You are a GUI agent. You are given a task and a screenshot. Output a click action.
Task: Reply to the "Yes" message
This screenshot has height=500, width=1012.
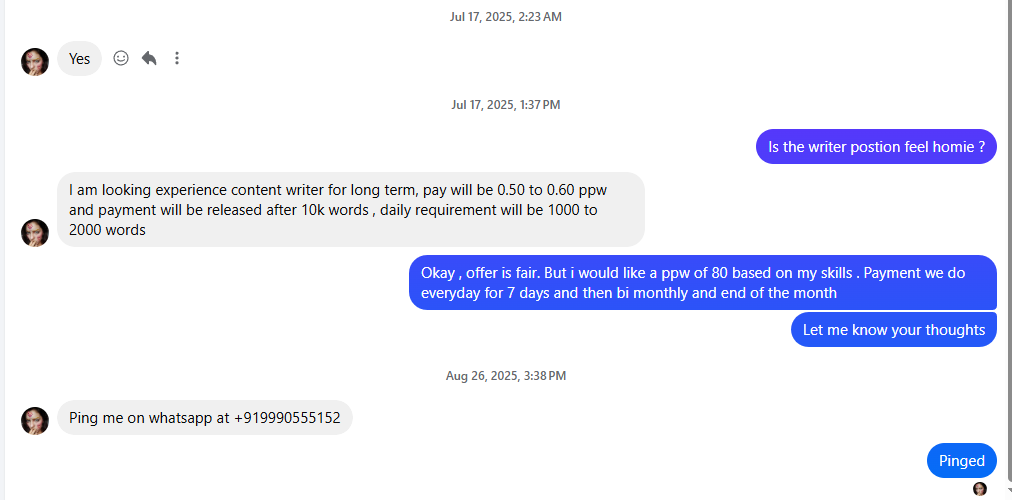pyautogui.click(x=149, y=58)
